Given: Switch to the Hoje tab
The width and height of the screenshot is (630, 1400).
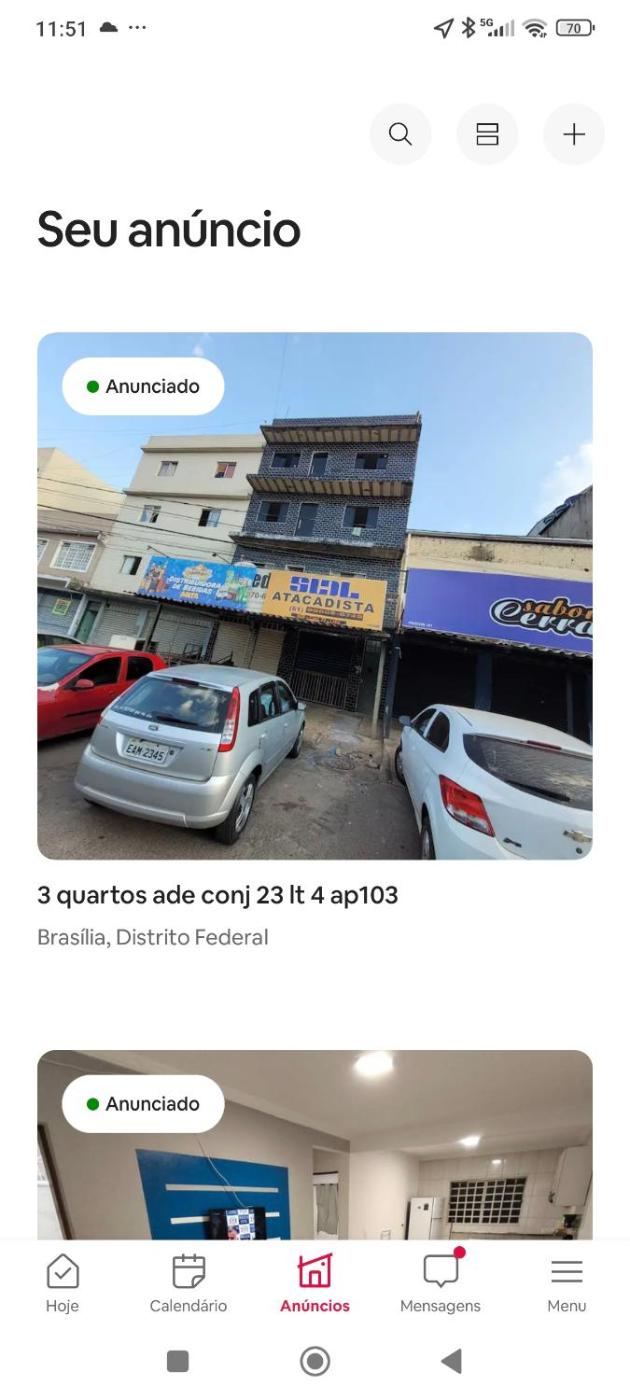Looking at the screenshot, I should 62,1283.
